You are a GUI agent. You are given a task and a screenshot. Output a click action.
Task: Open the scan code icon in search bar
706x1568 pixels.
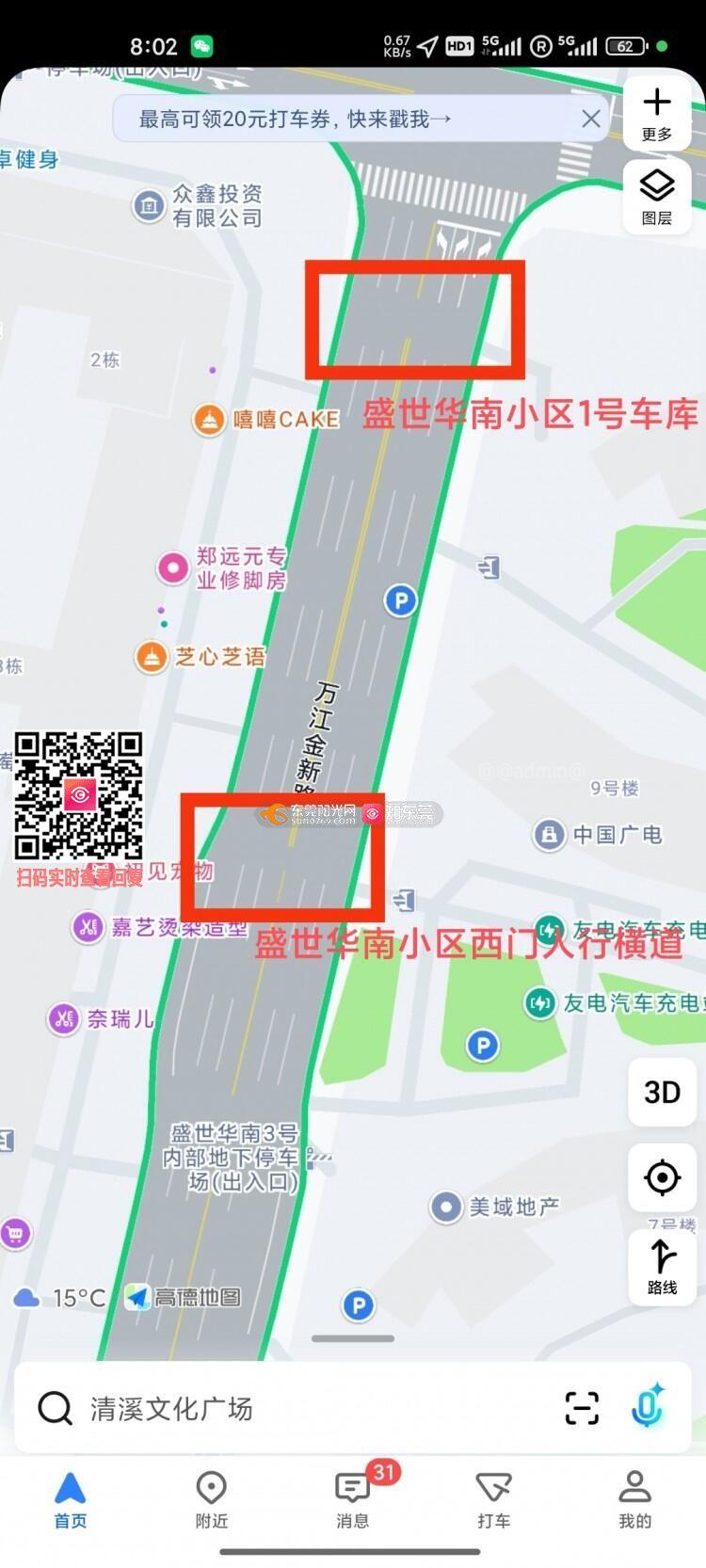pos(582,1408)
